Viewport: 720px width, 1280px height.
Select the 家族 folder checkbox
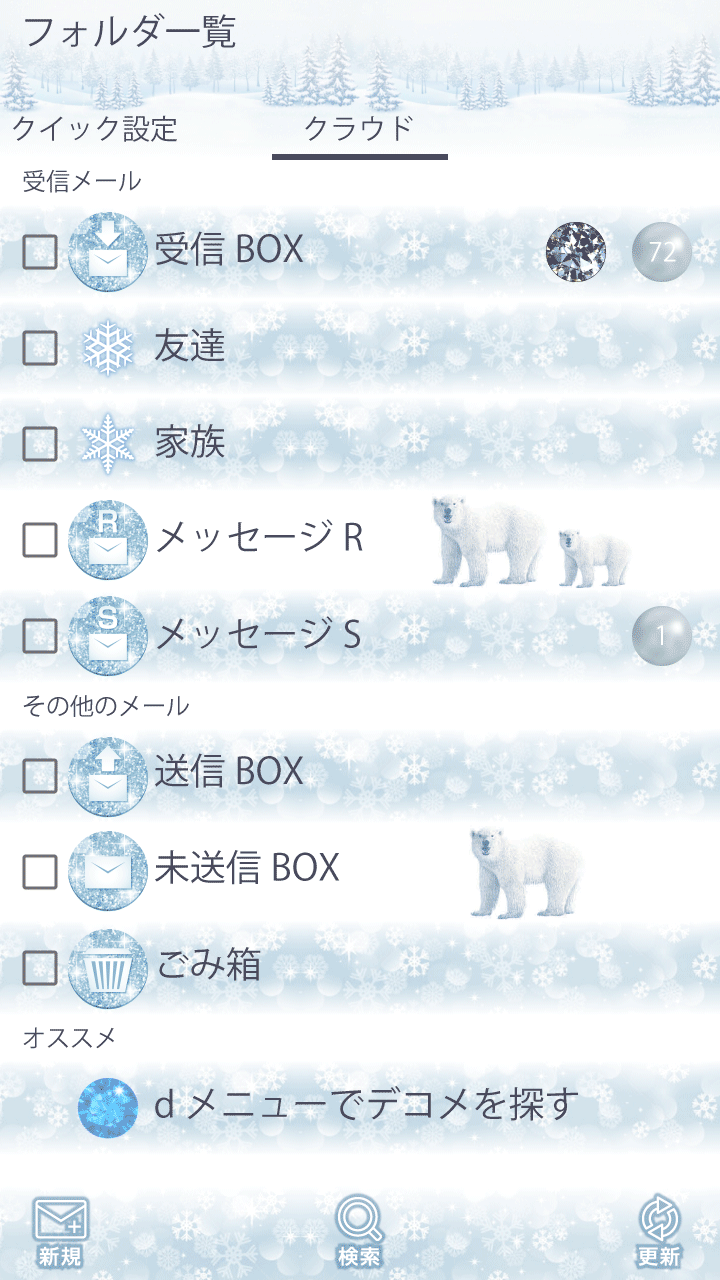coord(40,444)
